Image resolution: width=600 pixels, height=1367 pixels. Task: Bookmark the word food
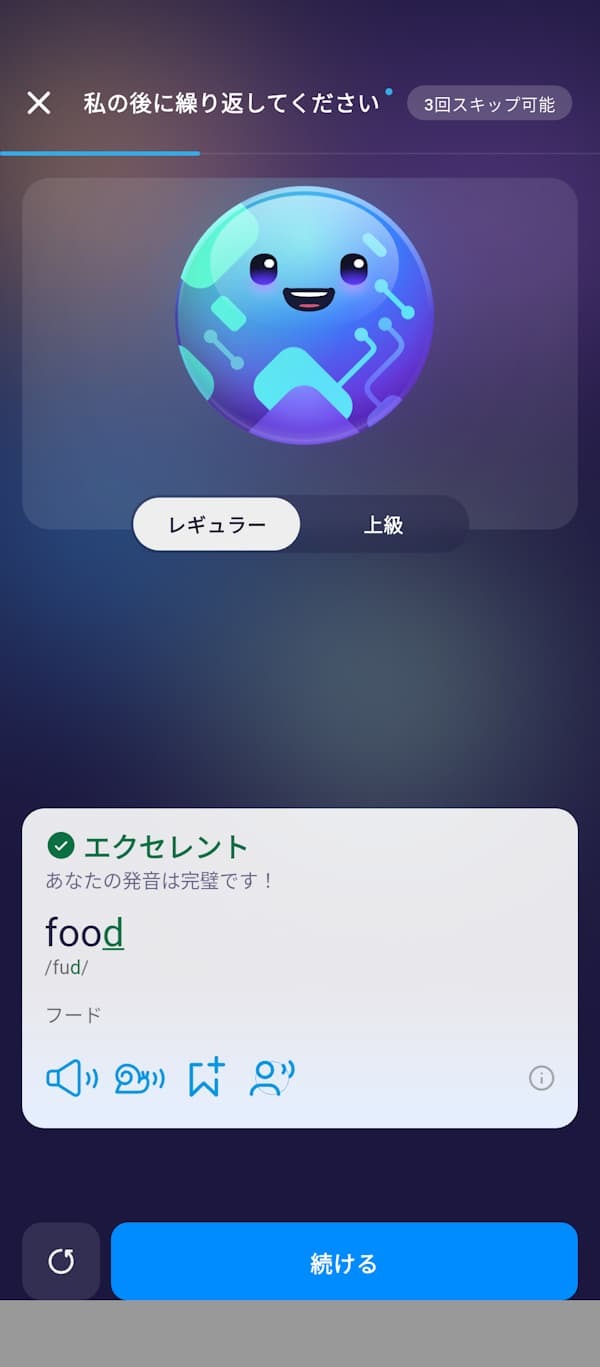pyautogui.click(x=206, y=1078)
